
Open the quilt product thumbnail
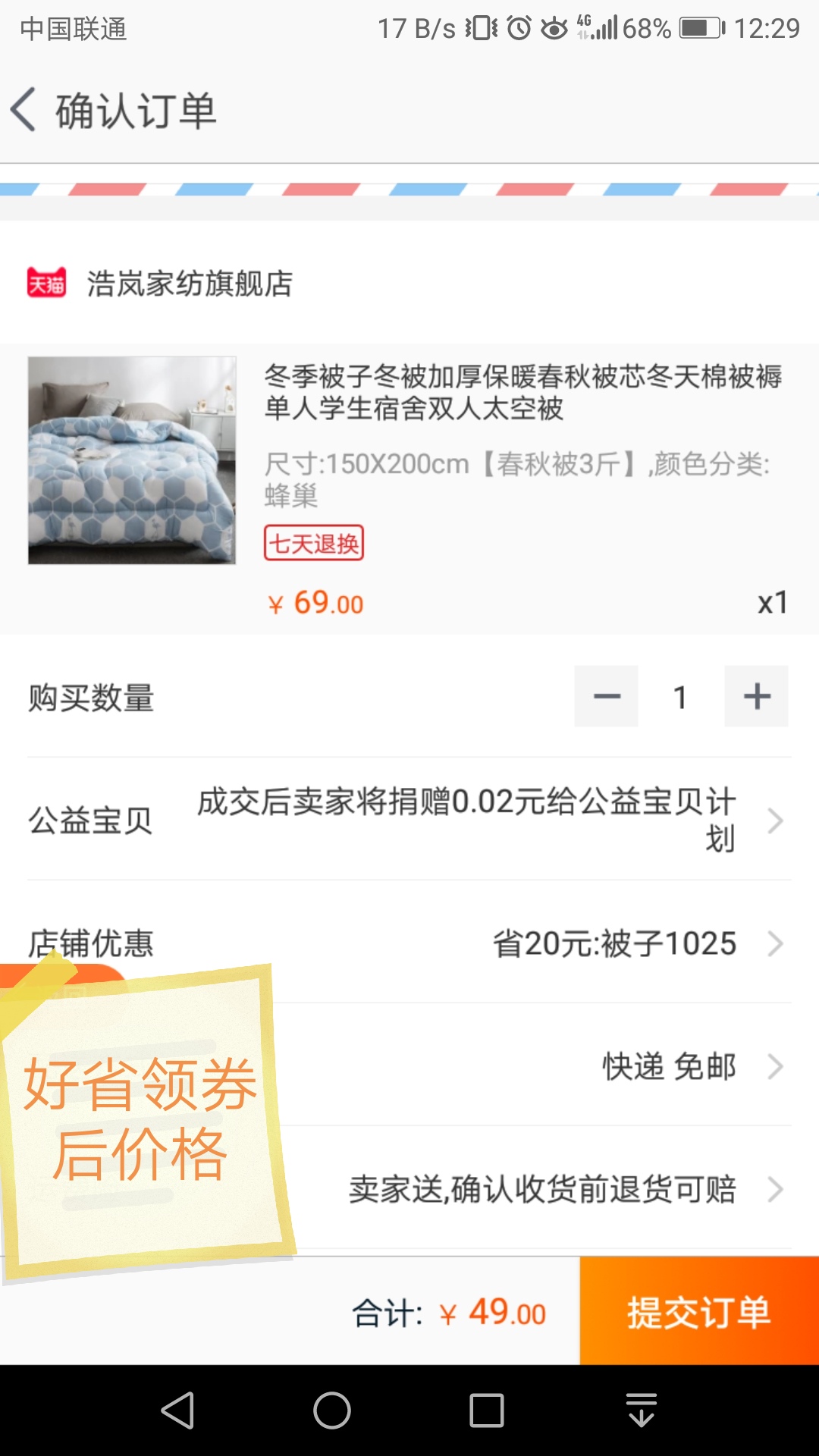[x=132, y=460]
